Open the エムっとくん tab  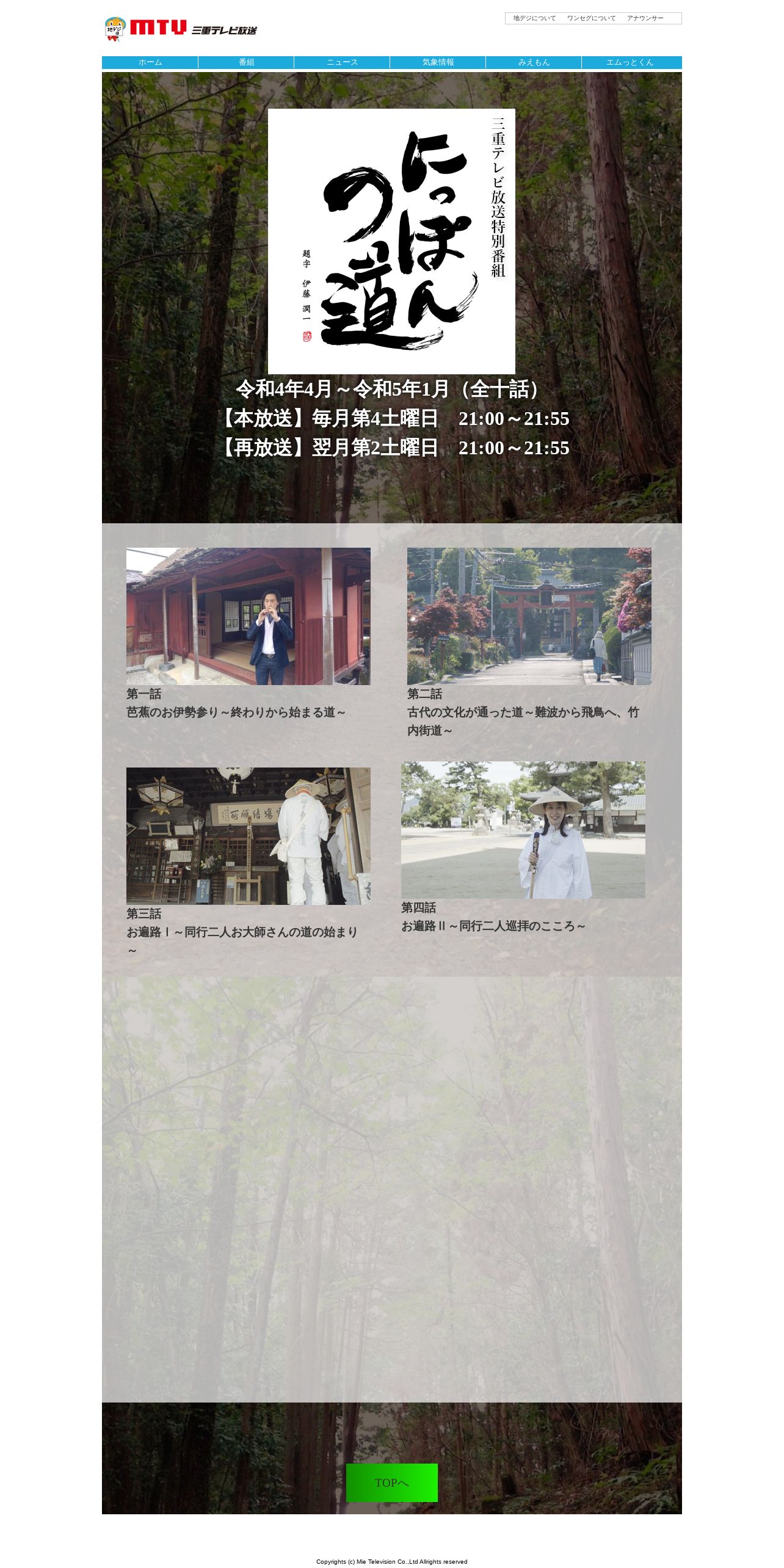coord(631,62)
